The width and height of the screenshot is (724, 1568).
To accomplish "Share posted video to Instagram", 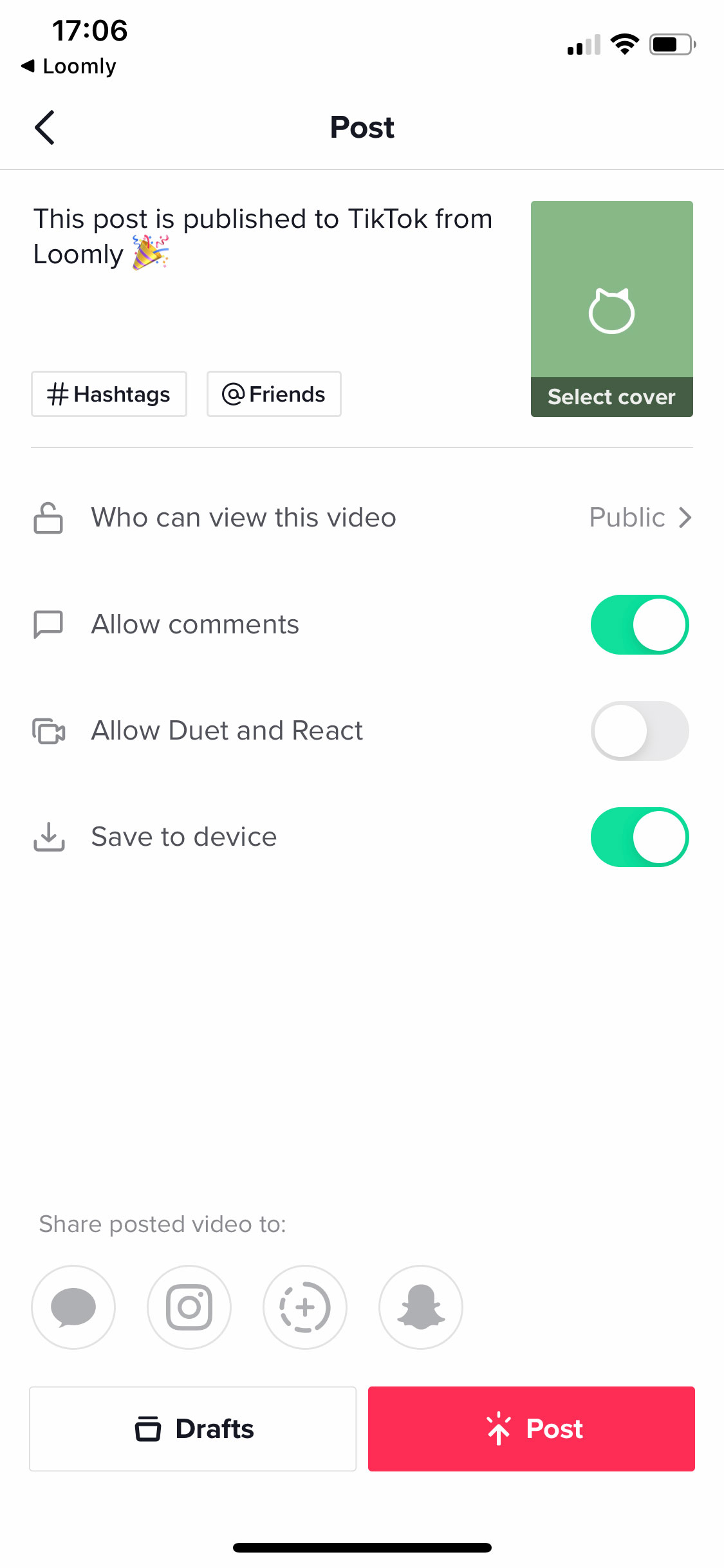I will tap(189, 1307).
